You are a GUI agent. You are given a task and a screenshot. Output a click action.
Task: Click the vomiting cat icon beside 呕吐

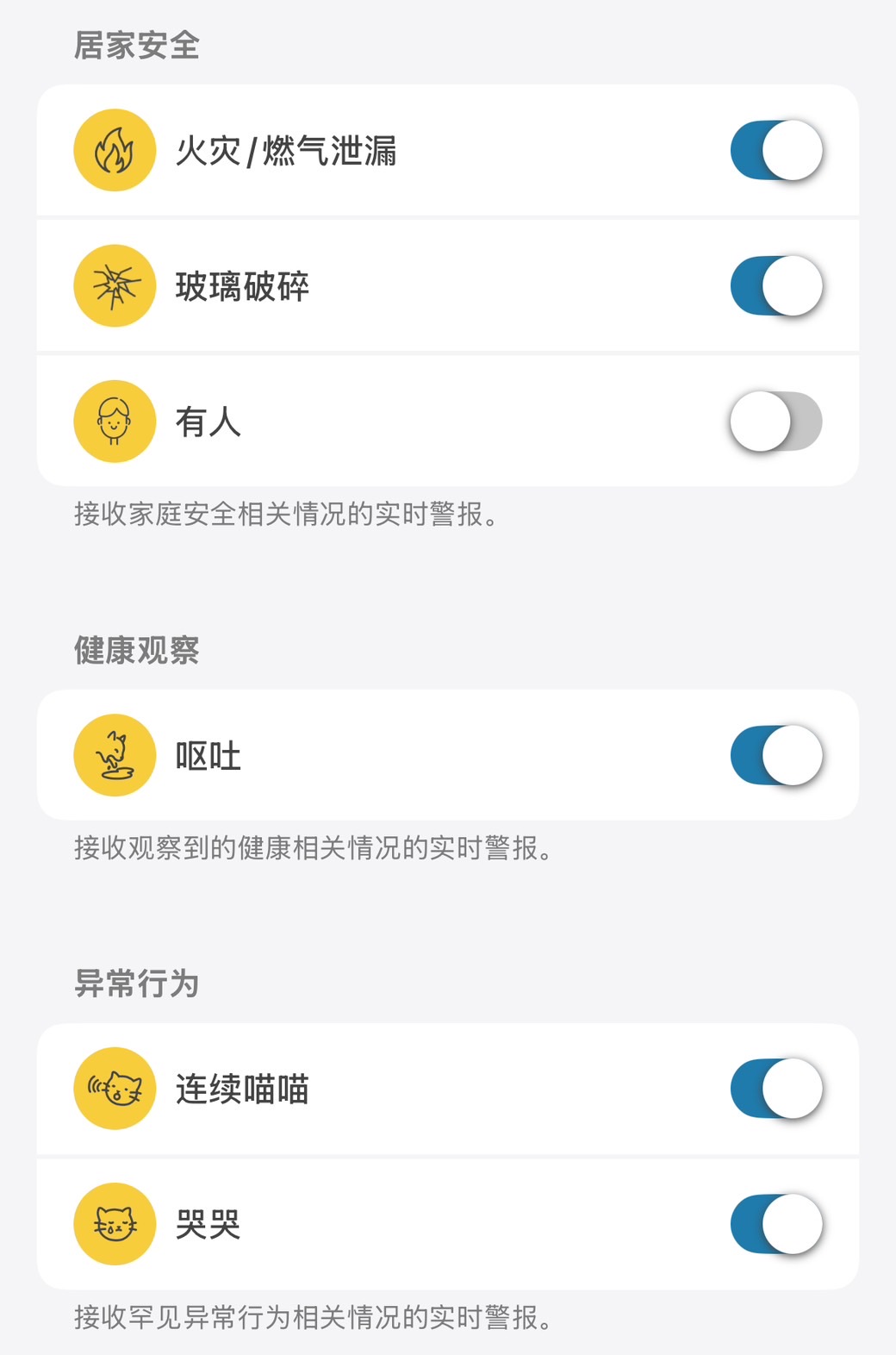point(115,753)
